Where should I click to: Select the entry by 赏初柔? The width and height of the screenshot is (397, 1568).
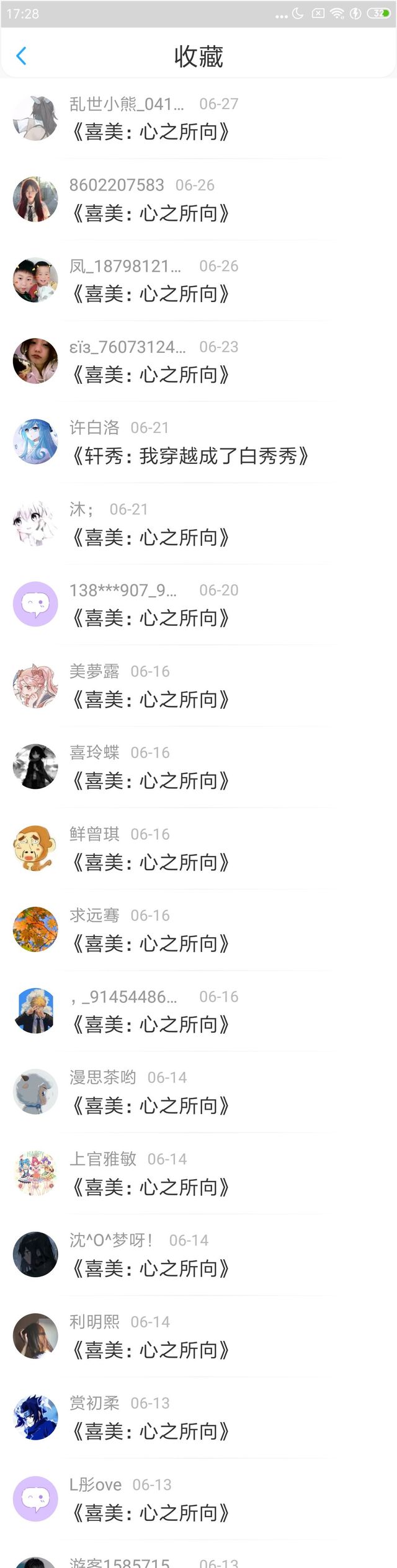pyautogui.click(x=198, y=1418)
